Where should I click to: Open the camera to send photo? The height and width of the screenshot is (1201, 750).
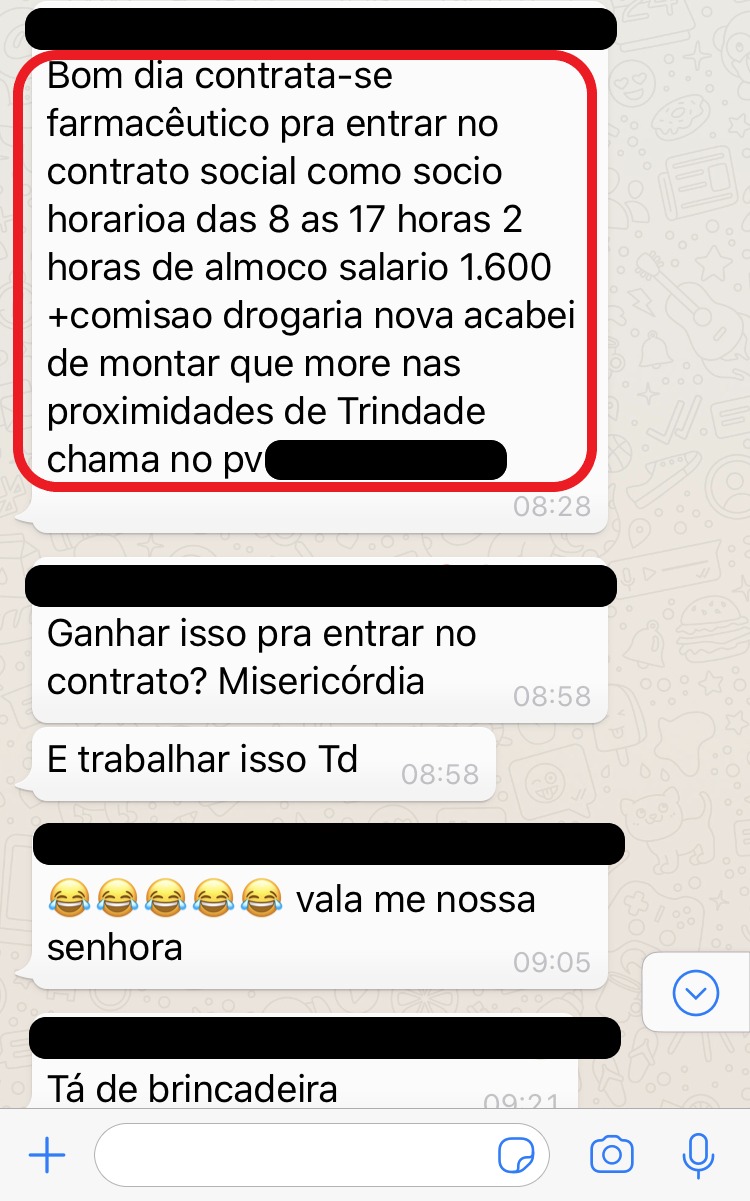click(x=611, y=1156)
